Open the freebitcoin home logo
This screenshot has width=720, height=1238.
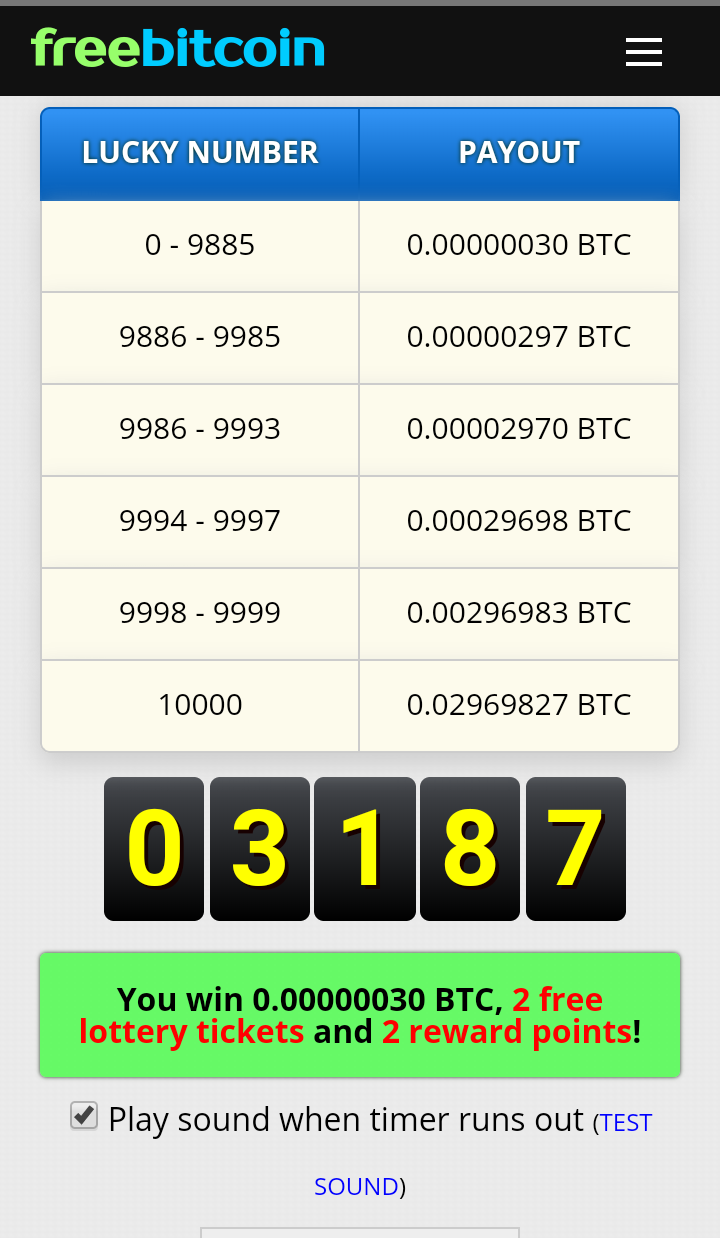click(x=178, y=48)
